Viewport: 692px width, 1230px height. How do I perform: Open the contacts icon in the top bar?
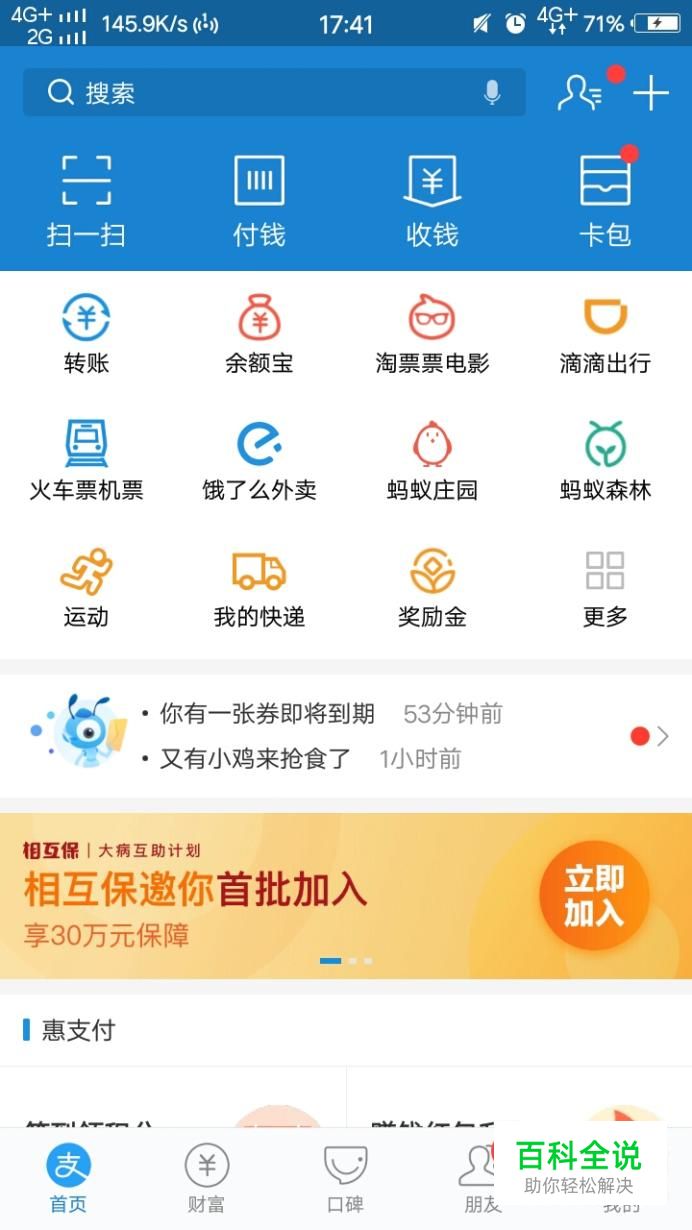580,93
